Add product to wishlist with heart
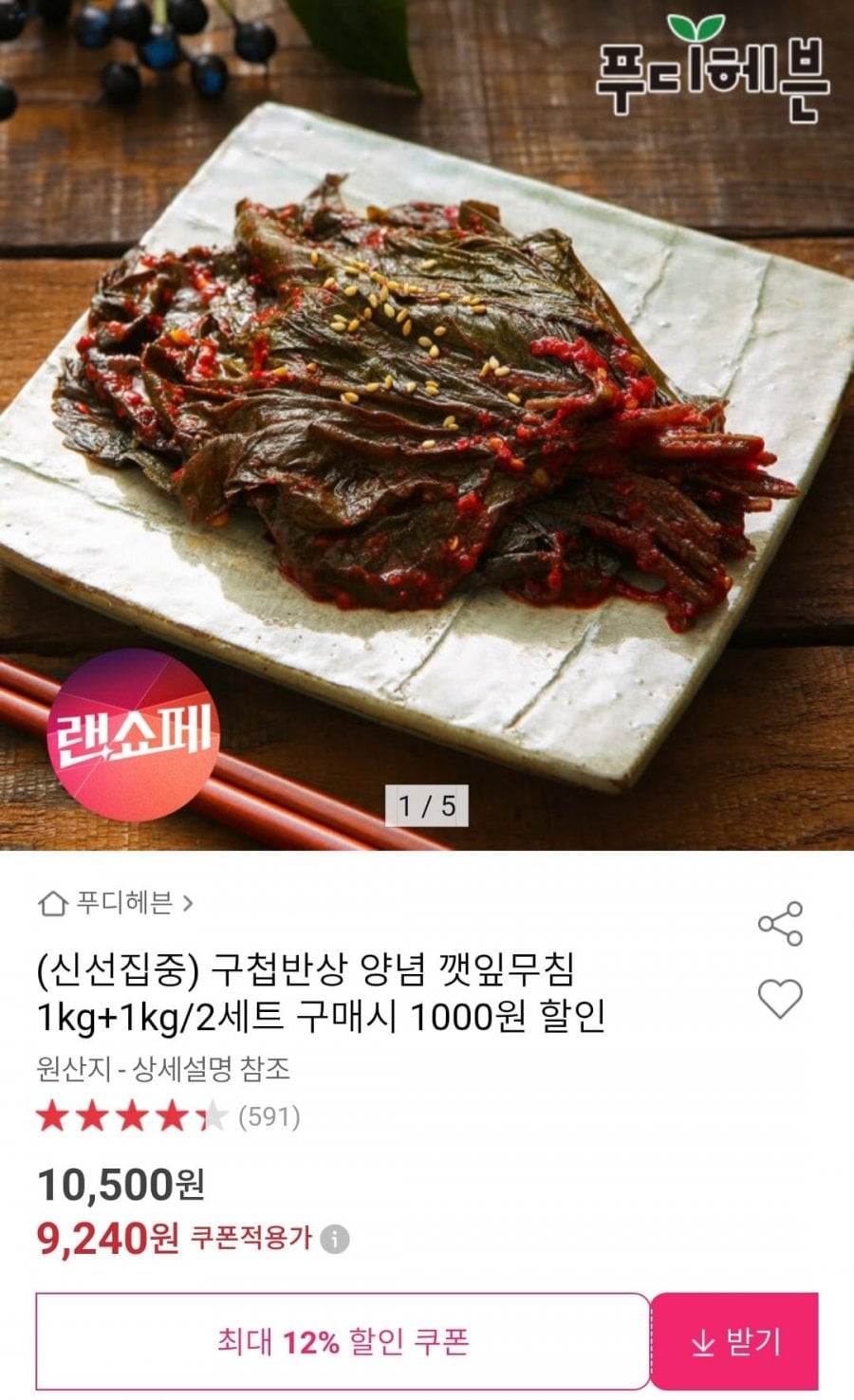 780,999
